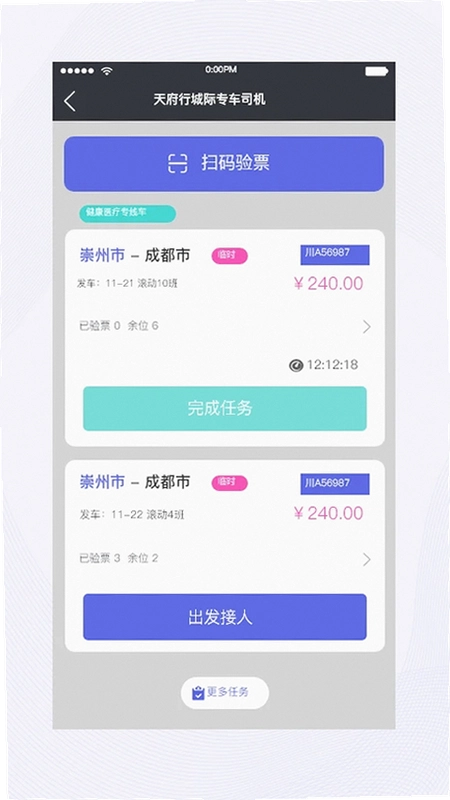Open the chevron beside 已验票 0 余位 6
This screenshot has width=450, height=800.
click(366, 327)
